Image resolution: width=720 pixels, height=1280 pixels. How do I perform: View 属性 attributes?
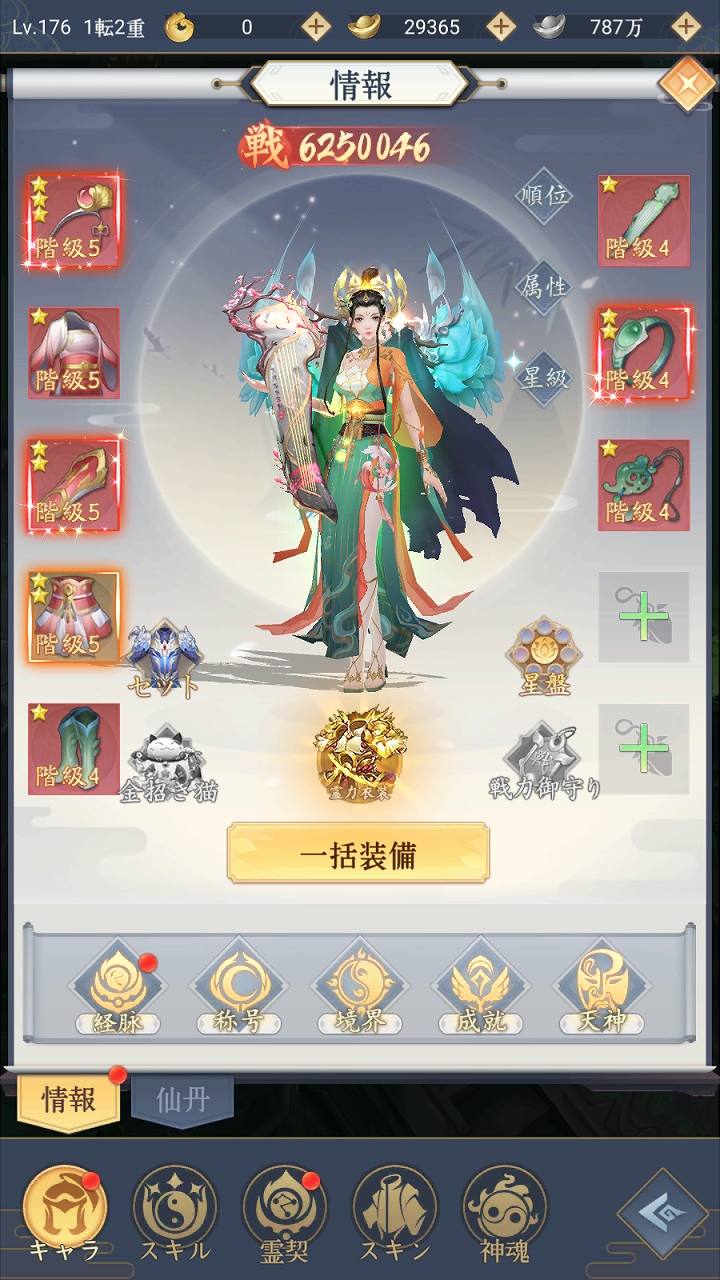point(544,287)
